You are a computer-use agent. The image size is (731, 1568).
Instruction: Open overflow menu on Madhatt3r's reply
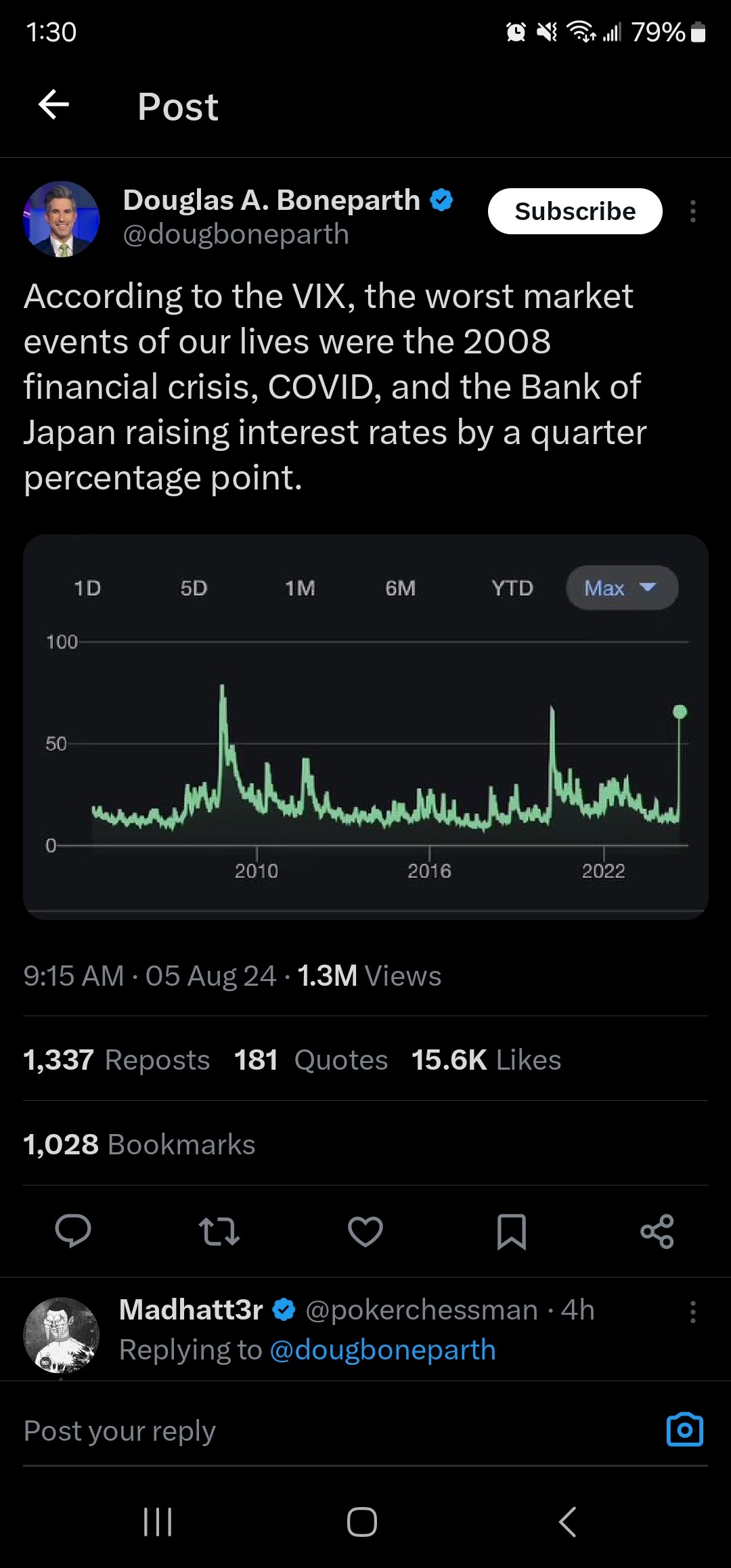(692, 1311)
